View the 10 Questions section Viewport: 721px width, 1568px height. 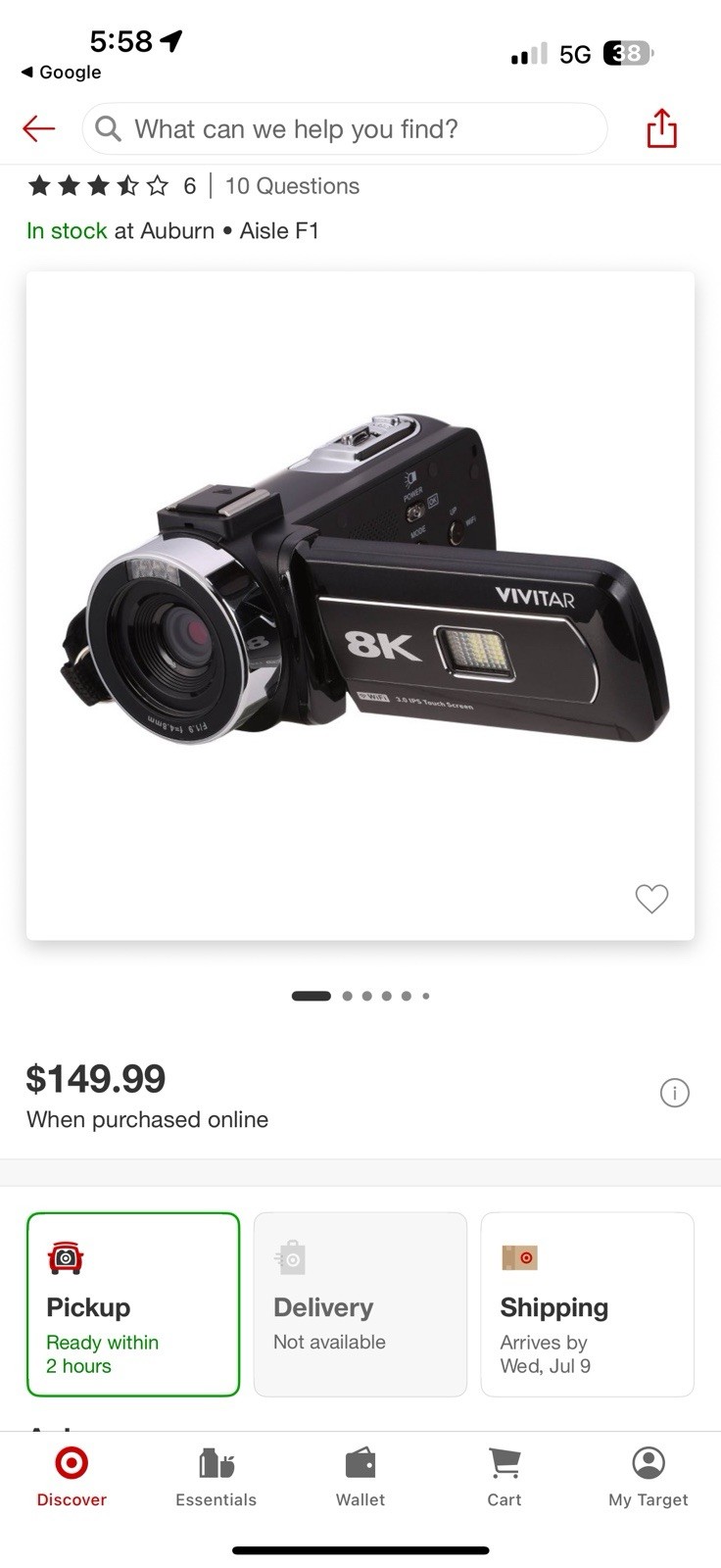pyautogui.click(x=292, y=185)
